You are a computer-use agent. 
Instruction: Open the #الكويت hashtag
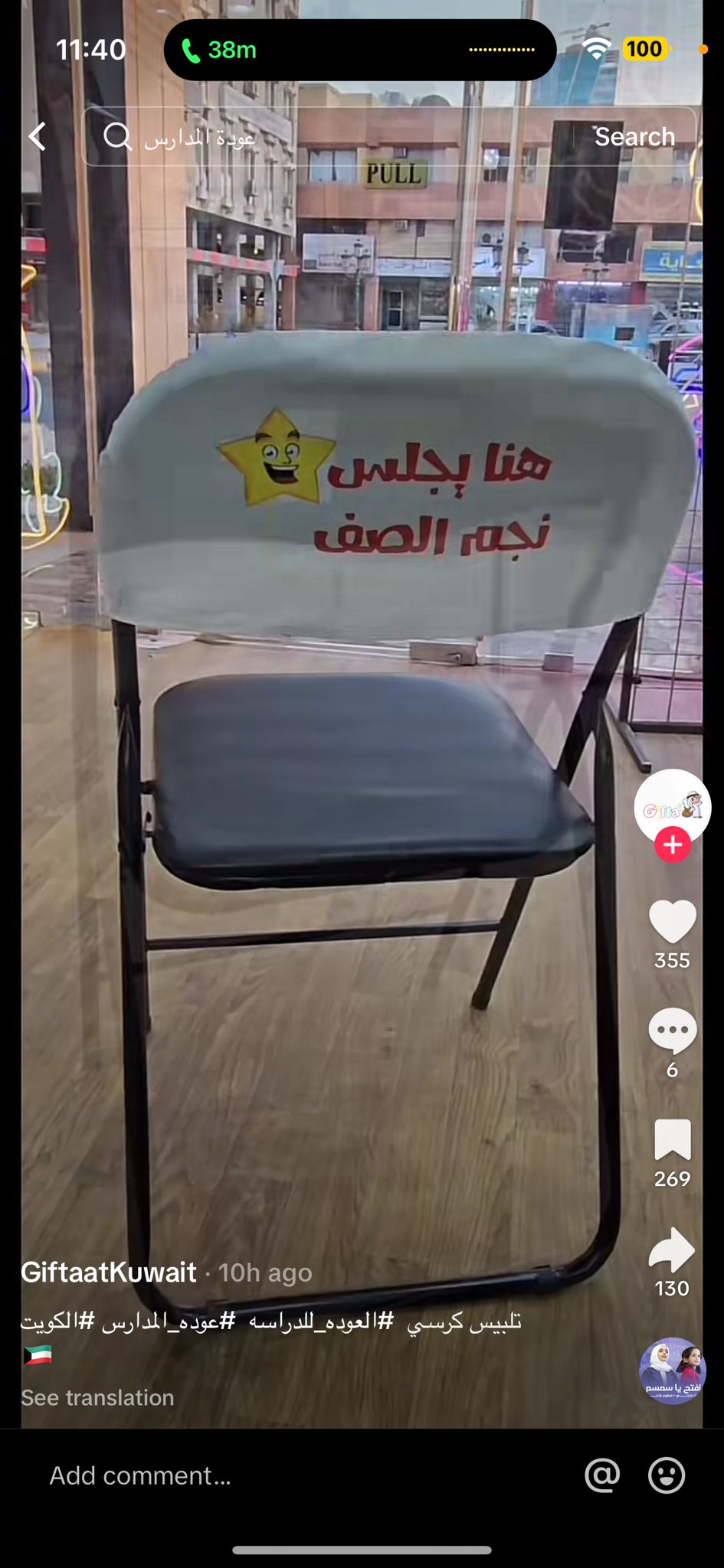(x=57, y=1321)
